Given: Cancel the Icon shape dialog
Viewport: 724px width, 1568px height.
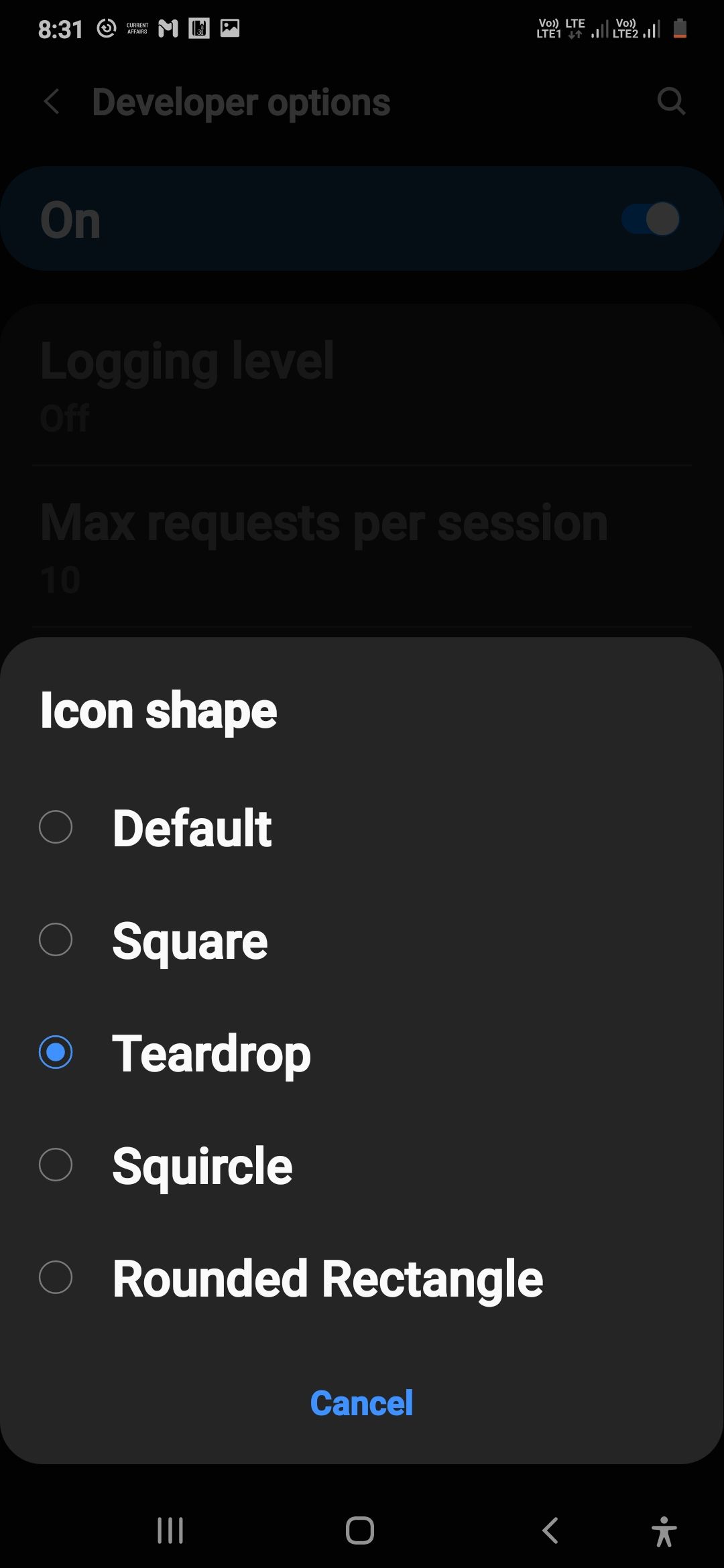Looking at the screenshot, I should coord(361,1403).
